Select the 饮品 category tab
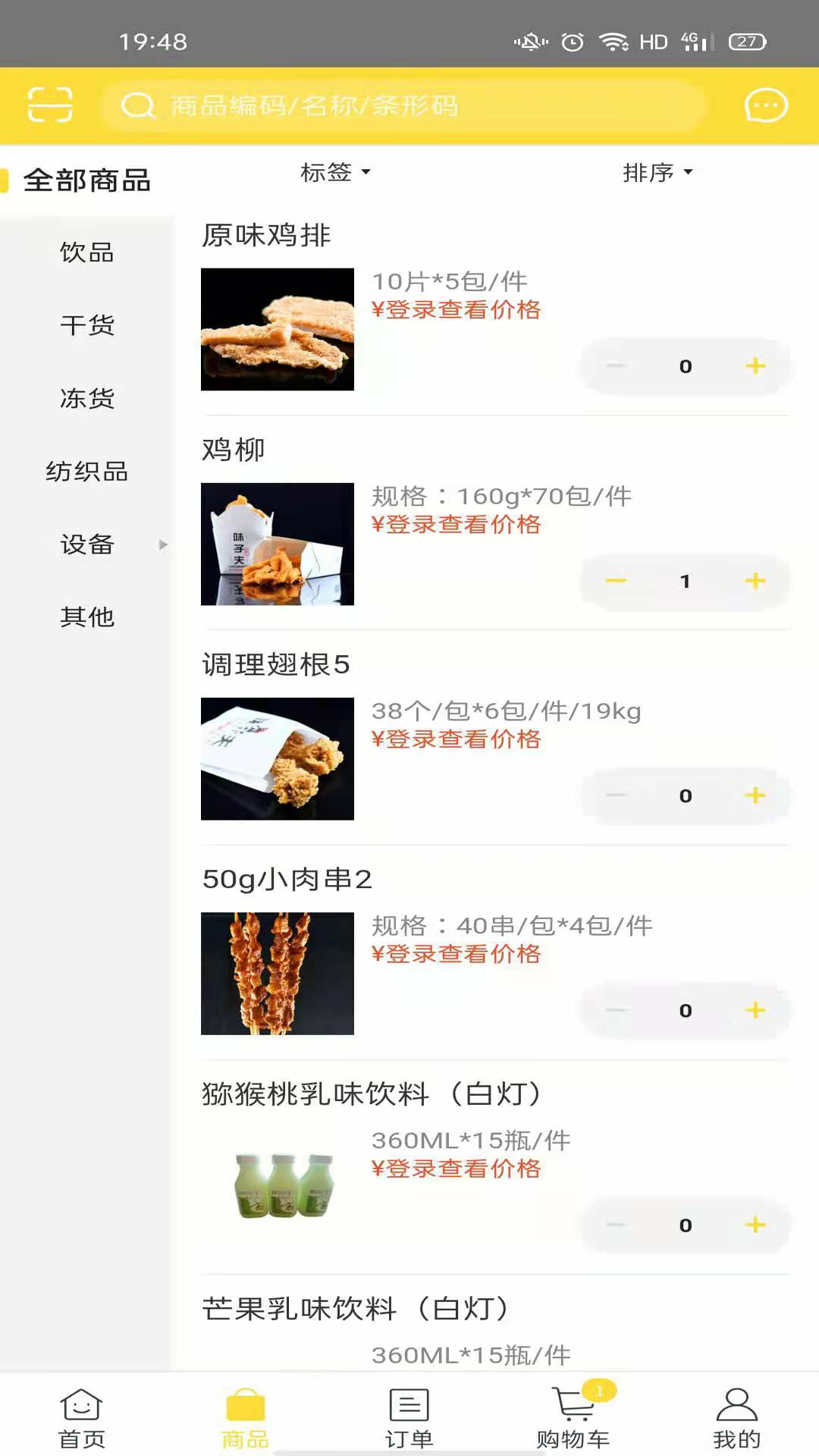819x1456 pixels. [x=86, y=253]
